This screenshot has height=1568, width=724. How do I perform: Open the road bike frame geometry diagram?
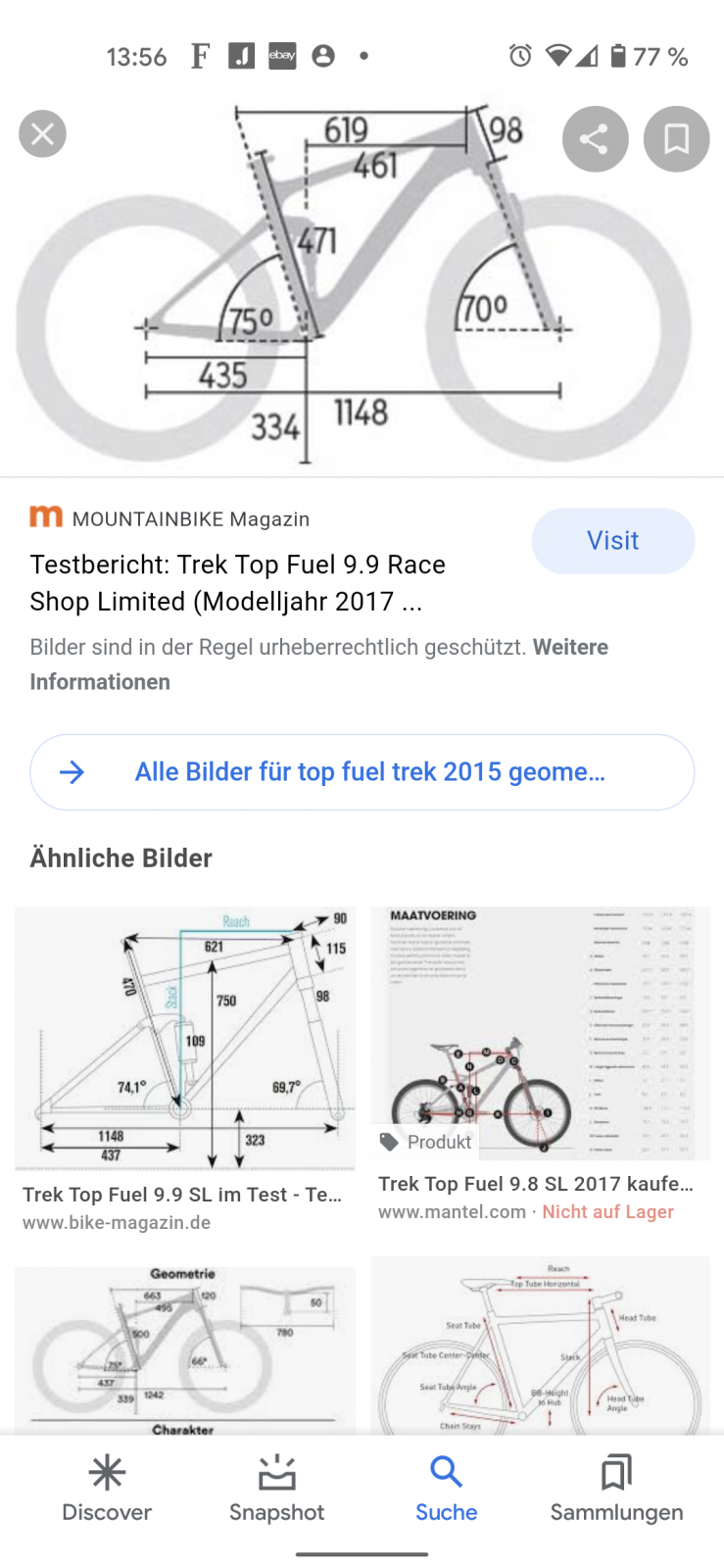coord(540,1346)
